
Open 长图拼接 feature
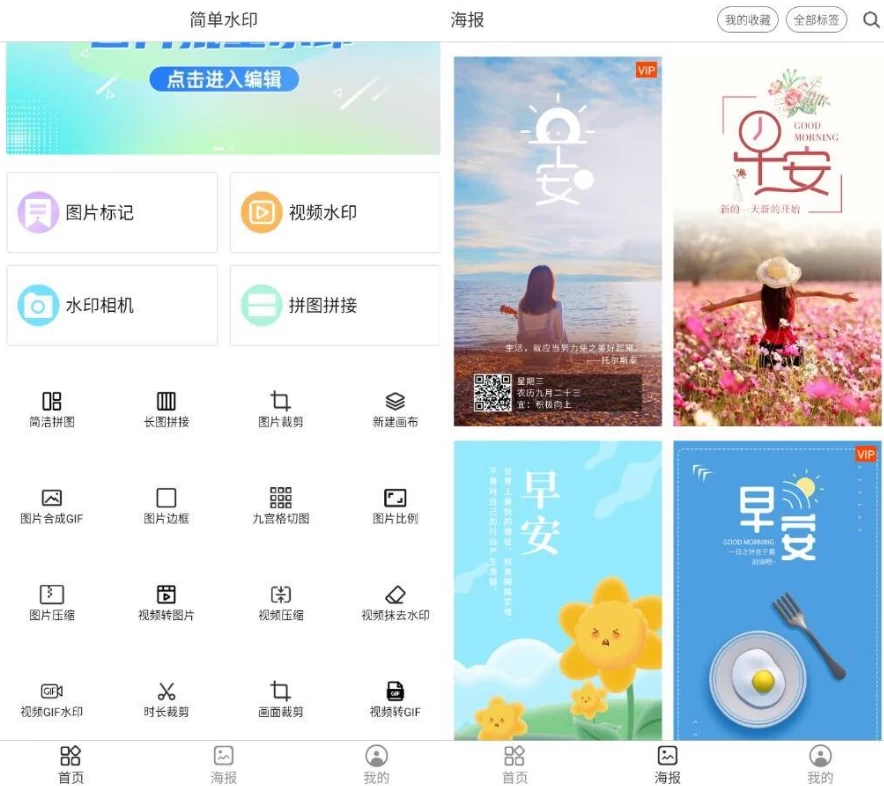pos(166,409)
